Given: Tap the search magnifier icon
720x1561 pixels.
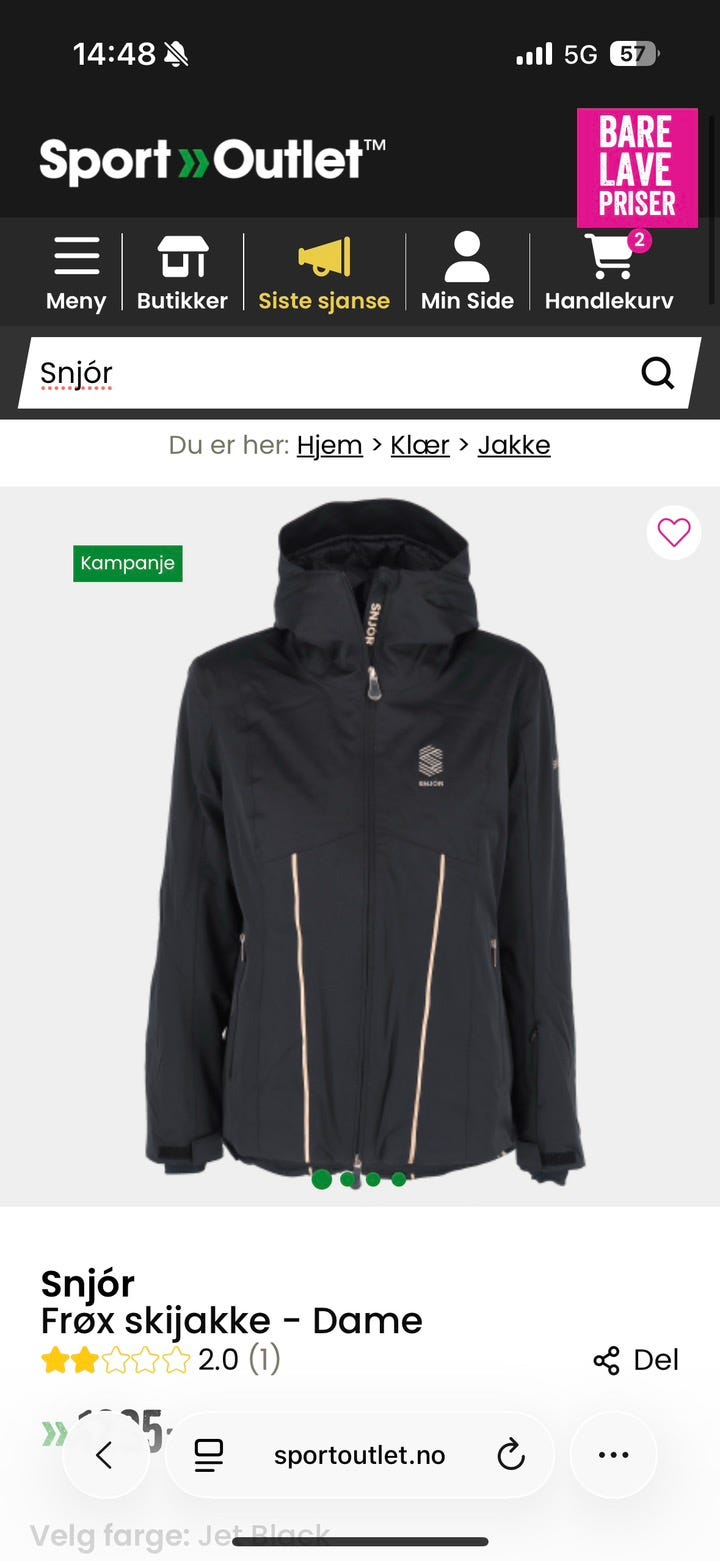Looking at the screenshot, I should (x=657, y=372).
